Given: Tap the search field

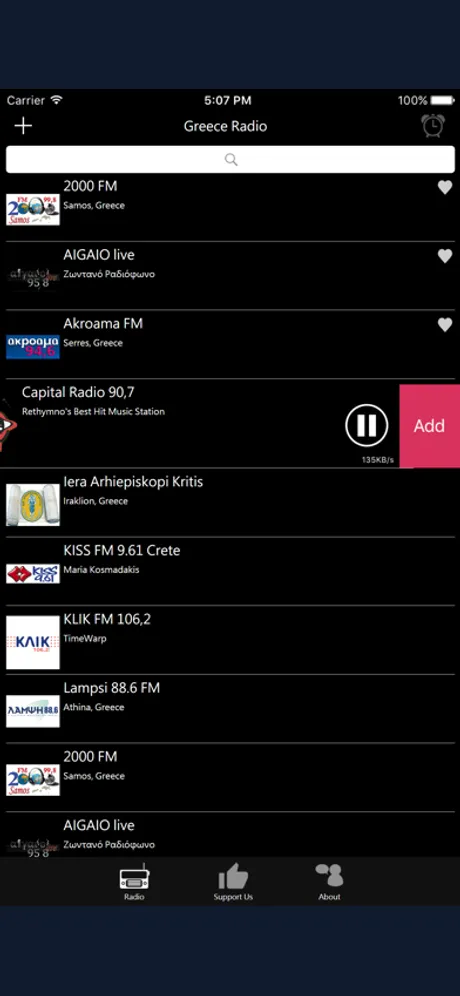Looking at the screenshot, I should pos(230,159).
